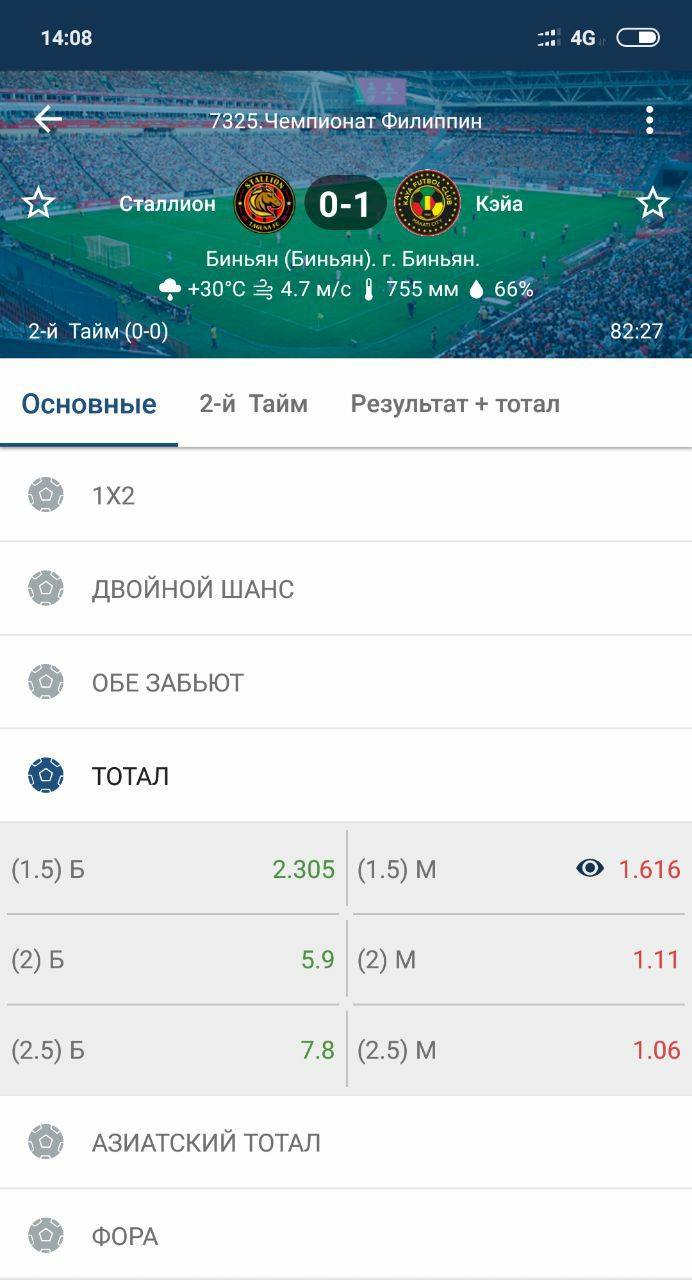This screenshot has height=1280, width=692.
Task: Expand the АЗИАТСКИЙ ТОТАЛ section
Action: (346, 1142)
